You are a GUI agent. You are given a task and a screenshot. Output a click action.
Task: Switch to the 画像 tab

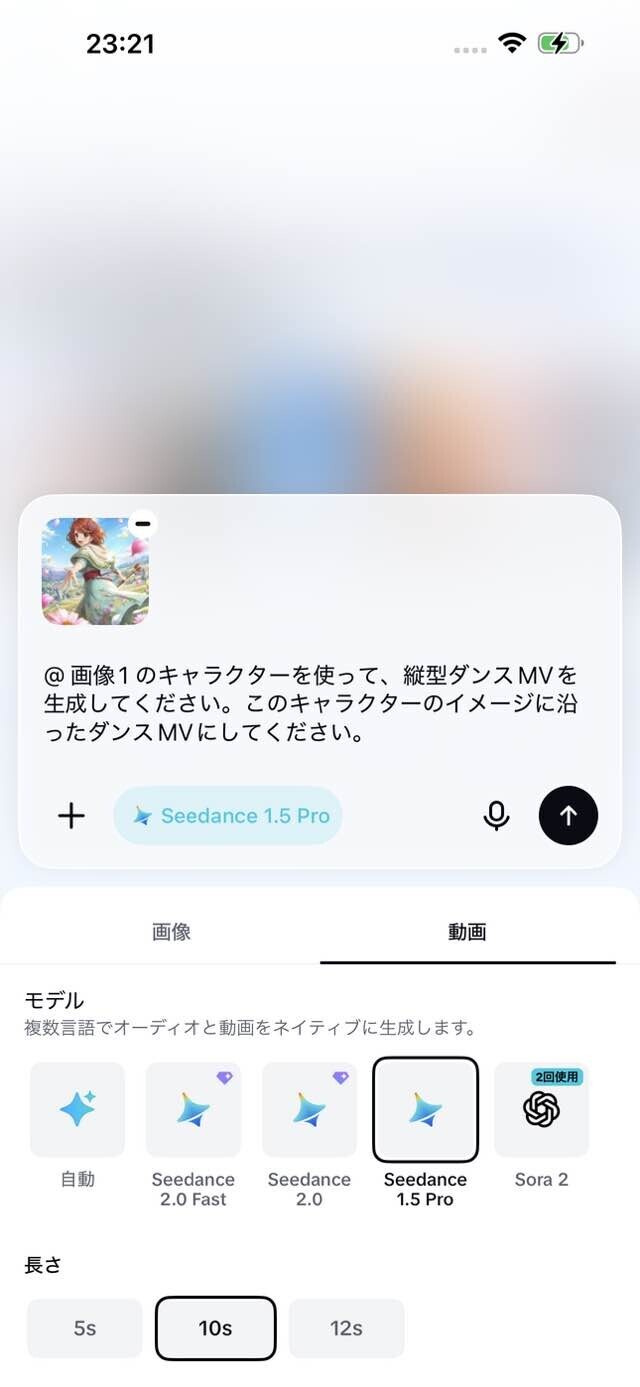(x=171, y=932)
